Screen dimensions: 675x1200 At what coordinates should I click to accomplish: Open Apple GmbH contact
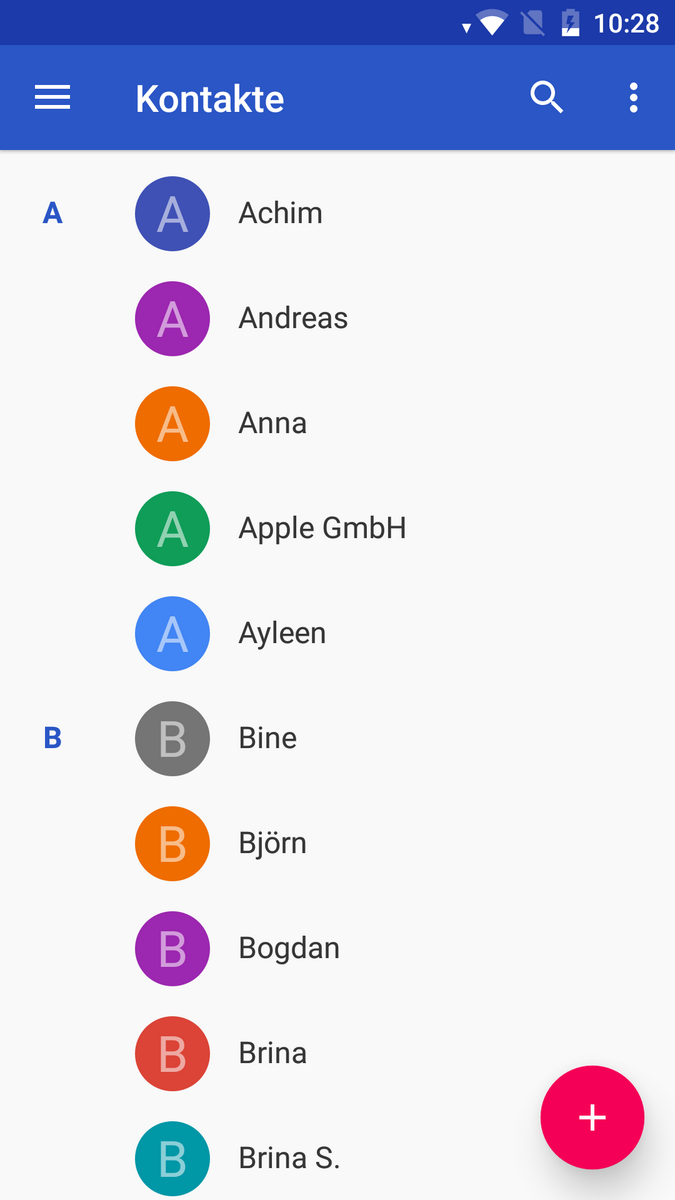(x=322, y=528)
